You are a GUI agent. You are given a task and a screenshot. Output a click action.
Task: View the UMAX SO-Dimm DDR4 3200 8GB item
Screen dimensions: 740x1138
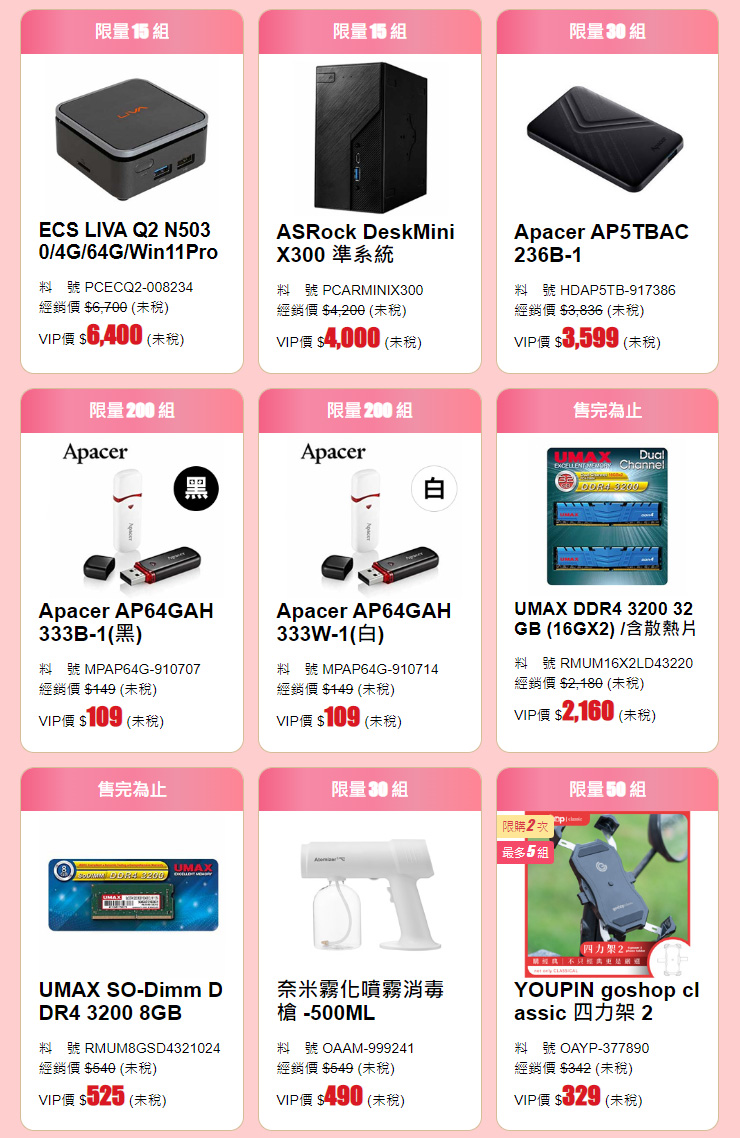point(131,1000)
